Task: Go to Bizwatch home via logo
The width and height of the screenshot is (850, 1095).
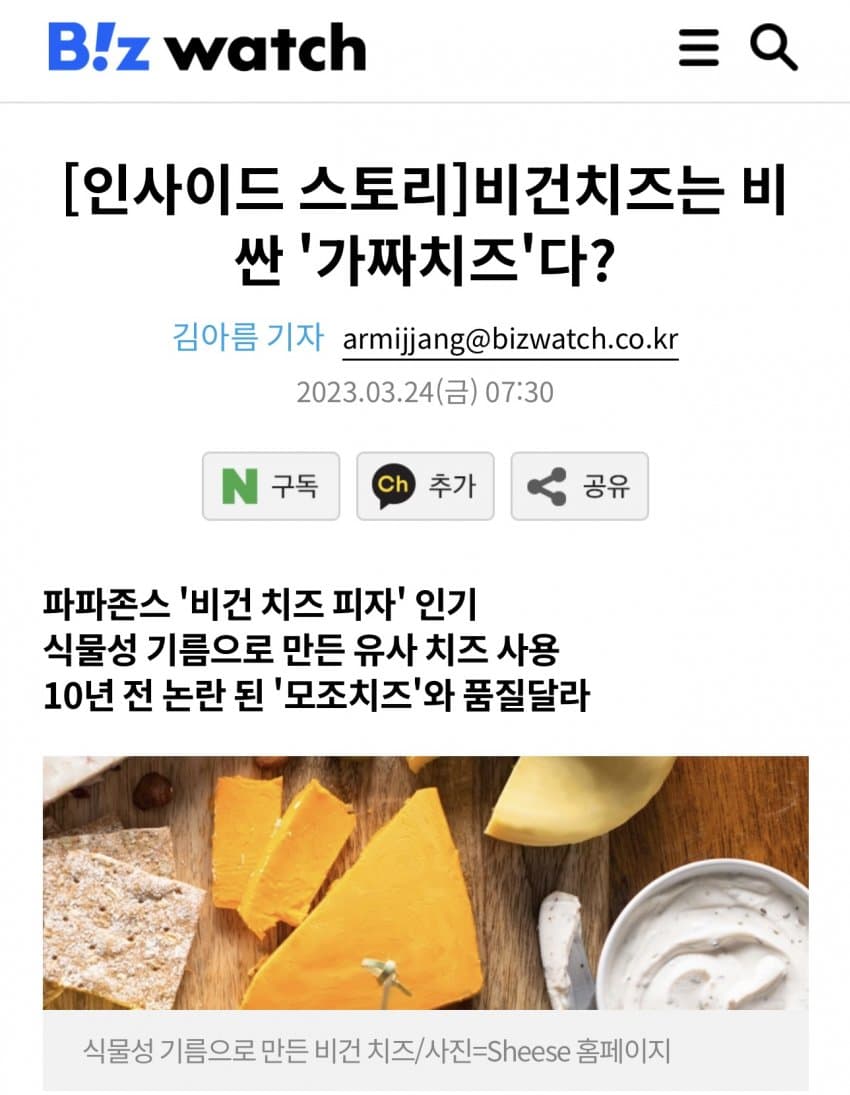Action: click(x=207, y=47)
